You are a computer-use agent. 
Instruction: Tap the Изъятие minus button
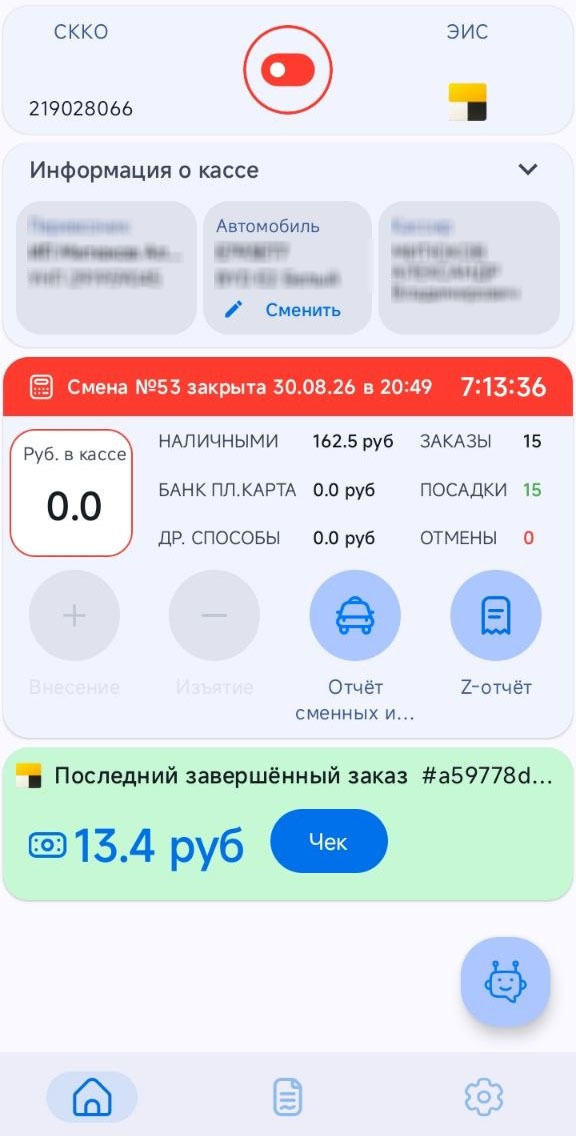click(x=214, y=615)
